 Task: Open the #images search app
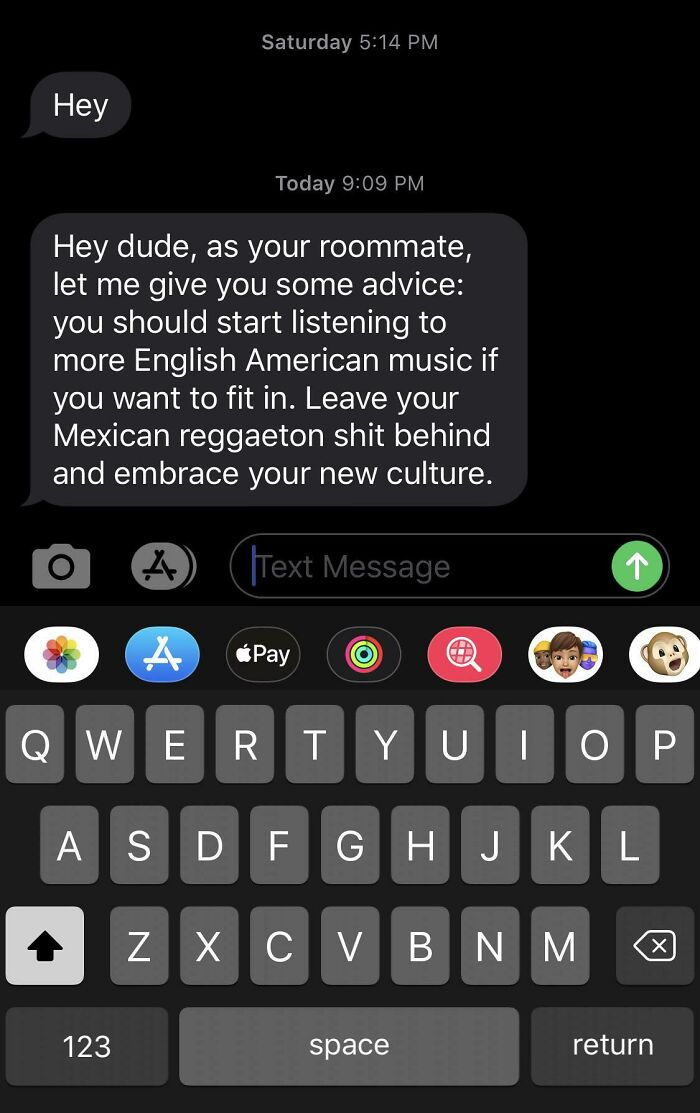coord(464,654)
